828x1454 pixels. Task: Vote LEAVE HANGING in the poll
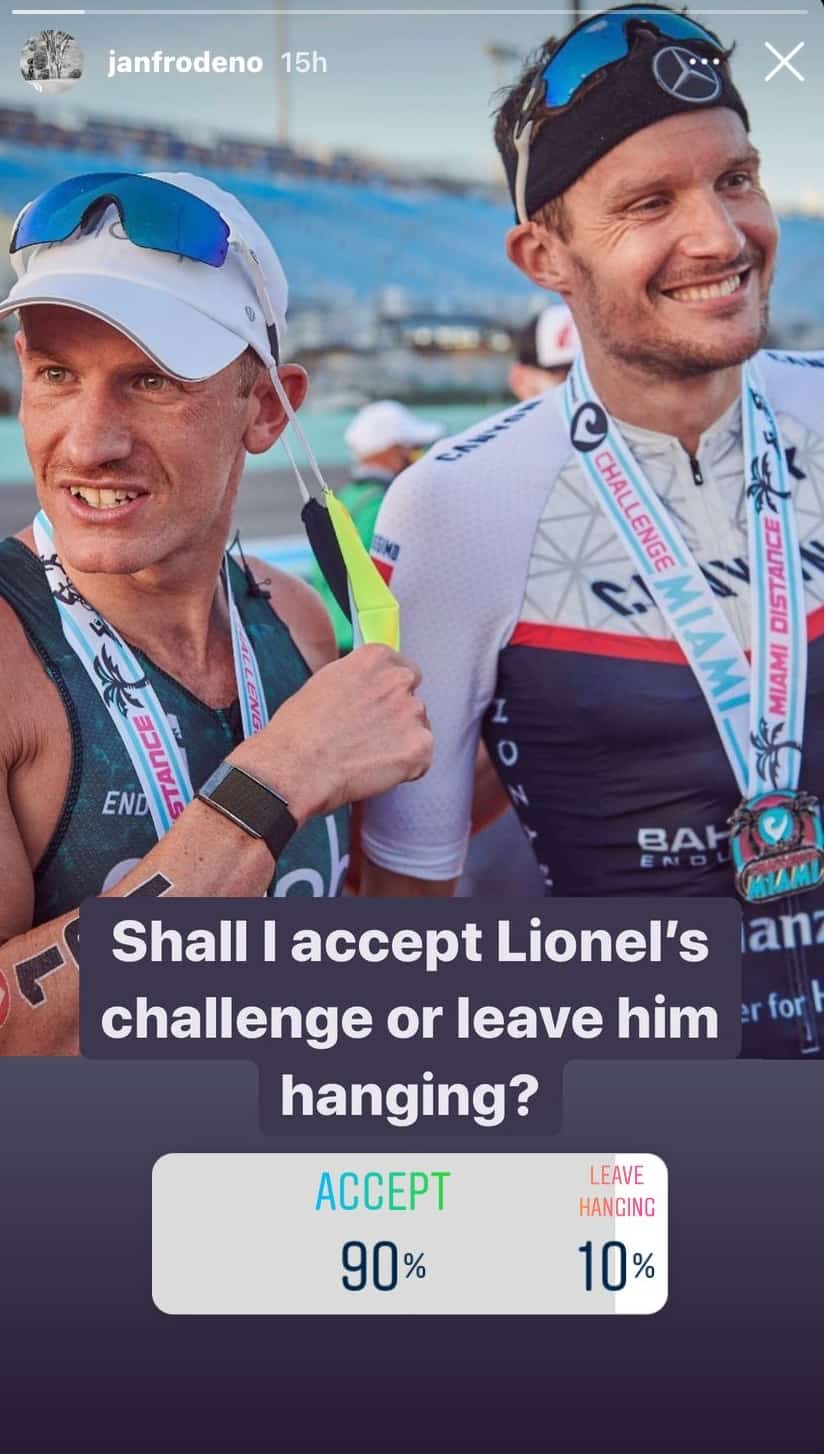[x=617, y=1233]
